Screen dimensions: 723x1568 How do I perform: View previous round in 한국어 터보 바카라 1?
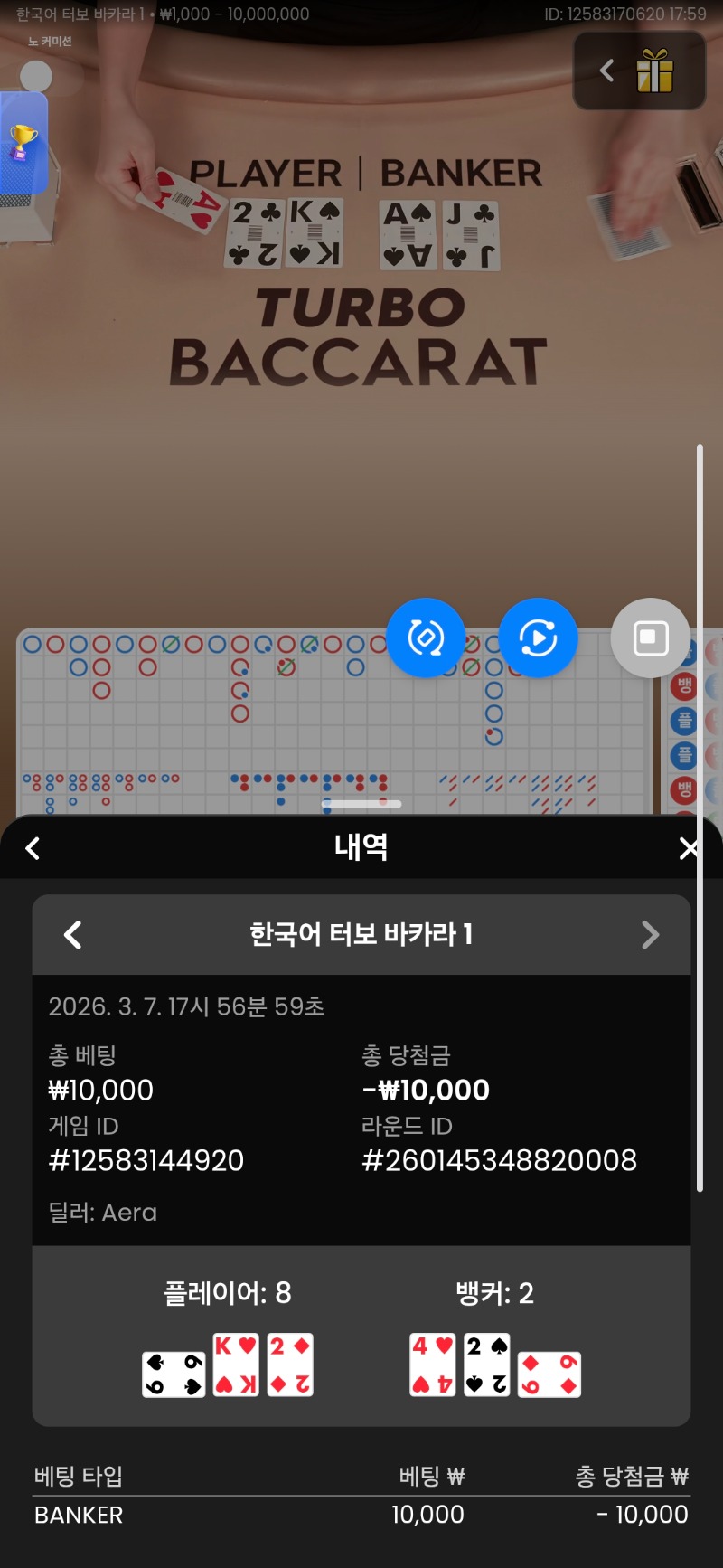[x=73, y=934]
